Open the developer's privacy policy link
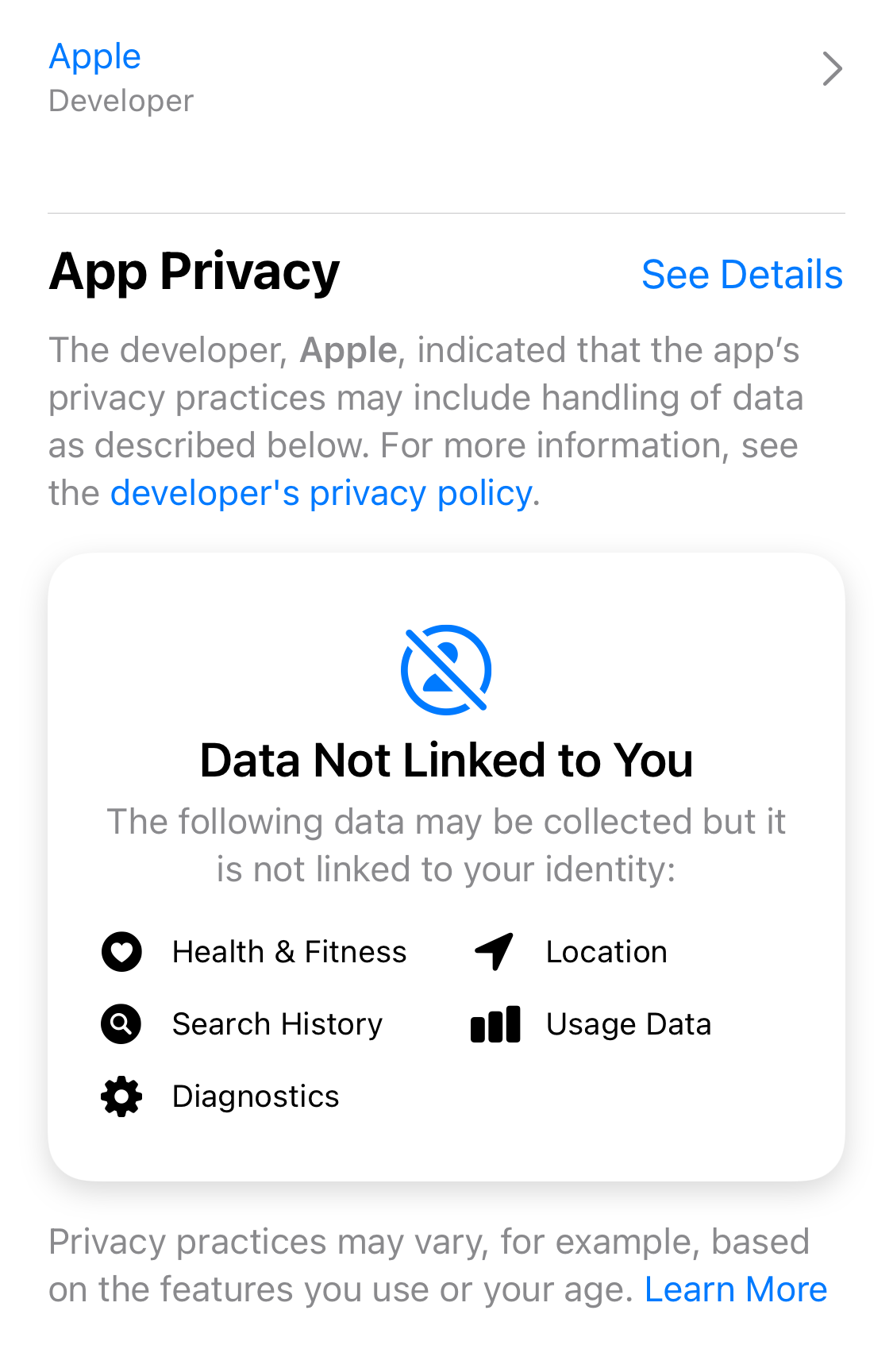The height and width of the screenshot is (1372, 893). (321, 493)
